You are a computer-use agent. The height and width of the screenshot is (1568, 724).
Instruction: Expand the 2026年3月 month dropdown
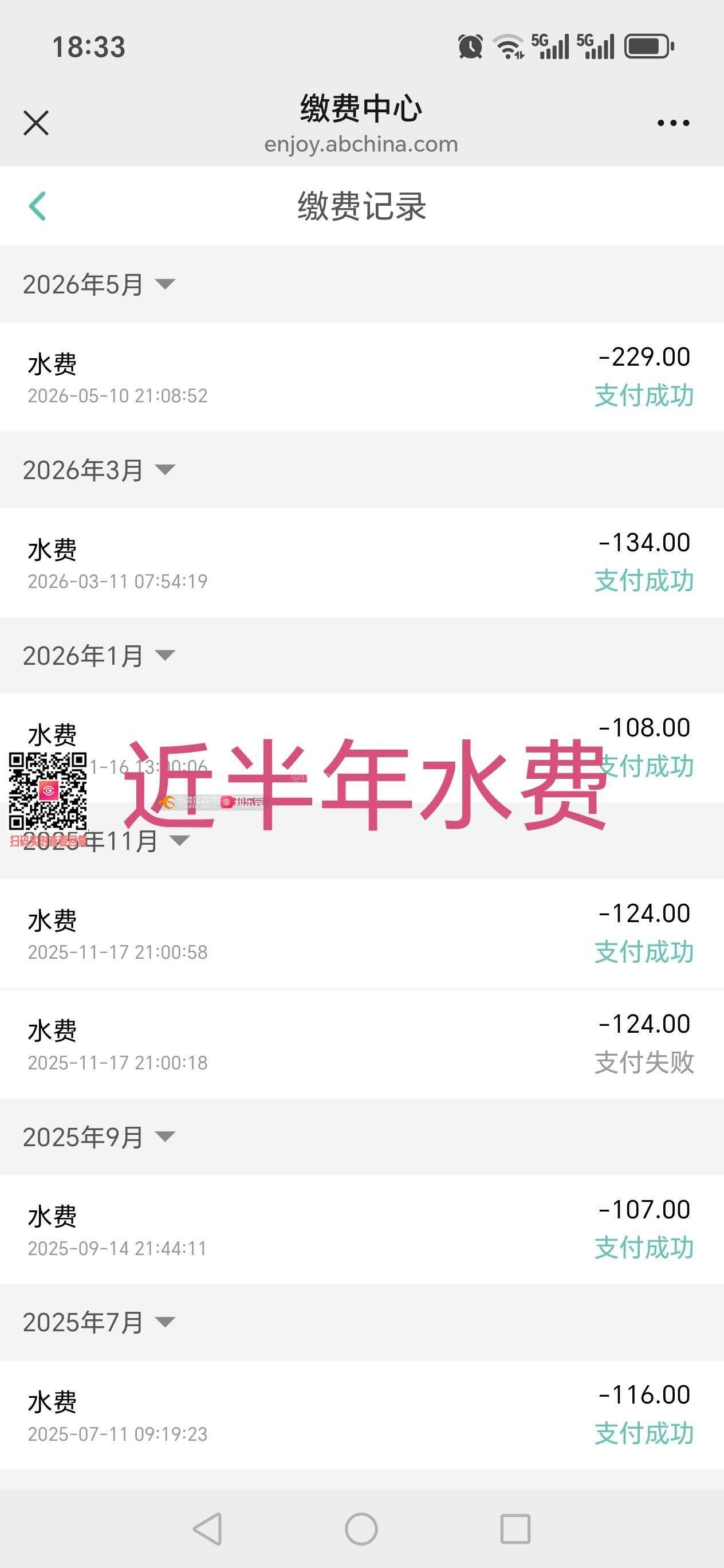point(99,470)
